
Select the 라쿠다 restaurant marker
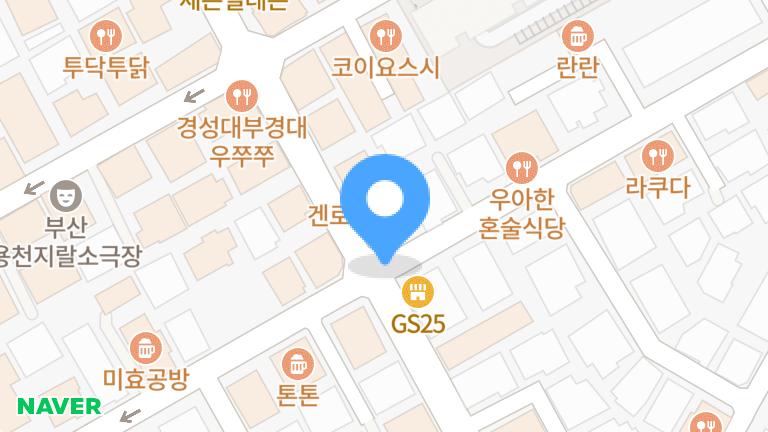(657, 155)
